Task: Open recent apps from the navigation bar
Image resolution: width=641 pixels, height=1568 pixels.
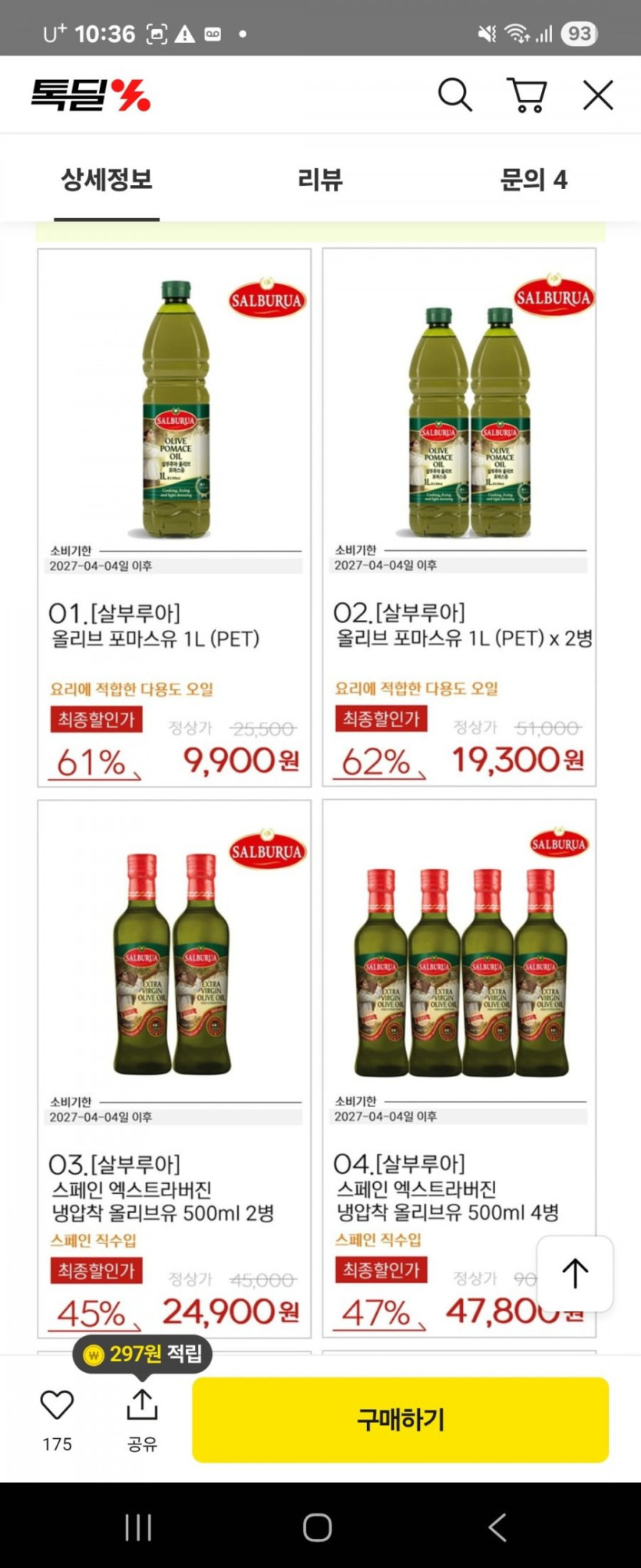Action: click(138, 1527)
